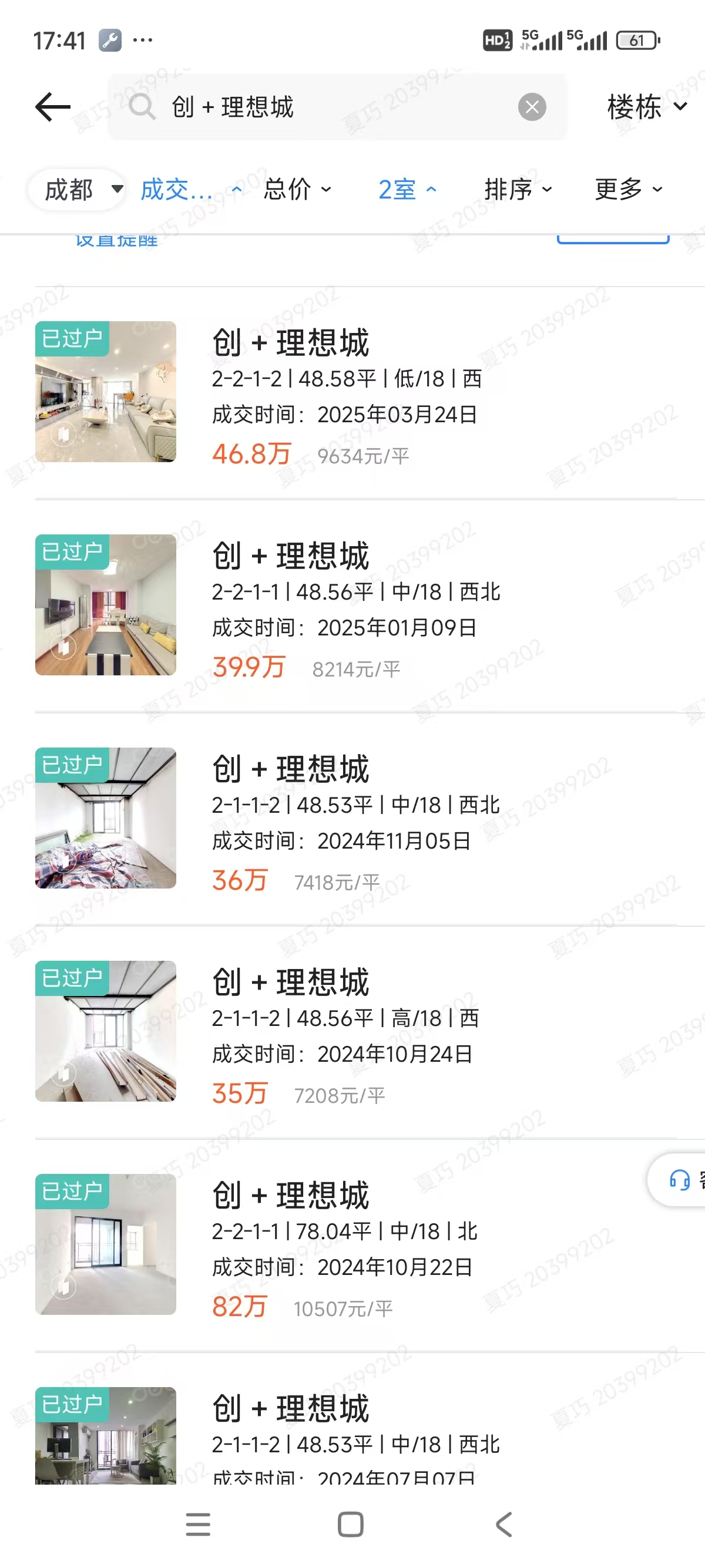Screen dimensions: 705x1568
Task: Expand the 成交 filter
Action: [190, 190]
